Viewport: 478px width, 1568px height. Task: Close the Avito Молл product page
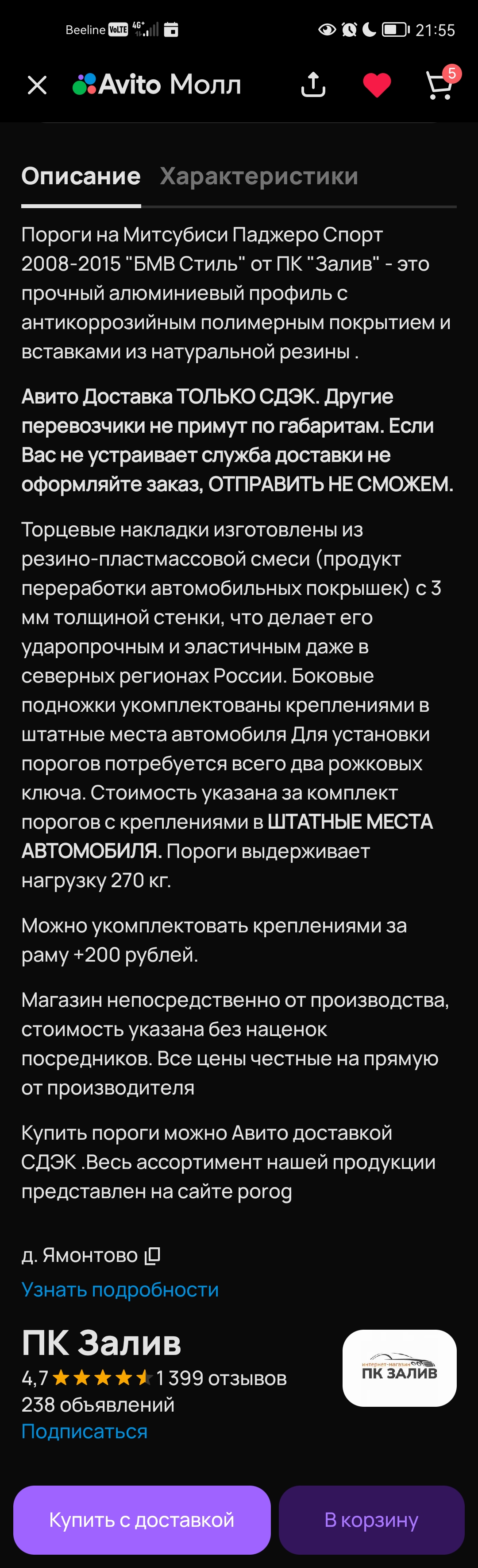(37, 85)
